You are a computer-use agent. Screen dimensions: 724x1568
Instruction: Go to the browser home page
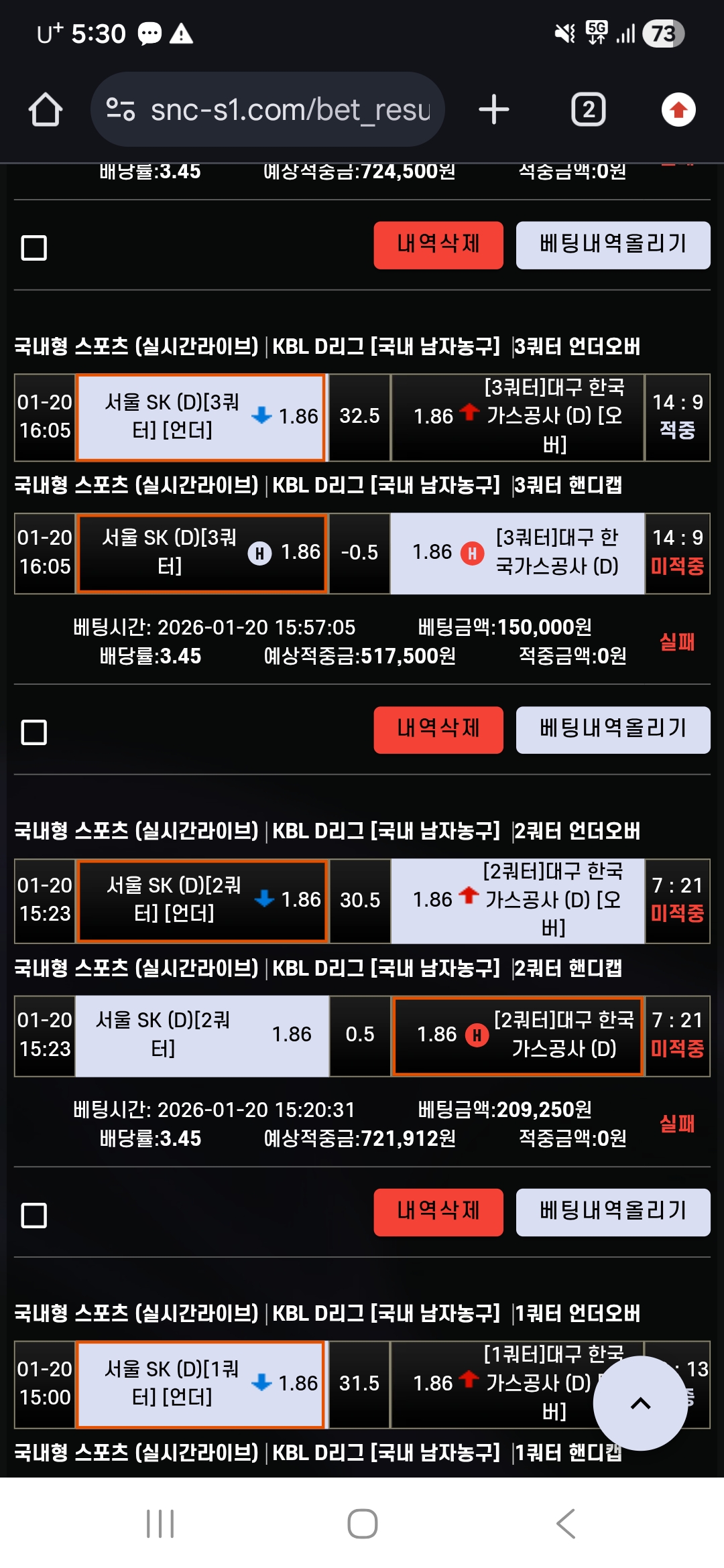(46, 110)
